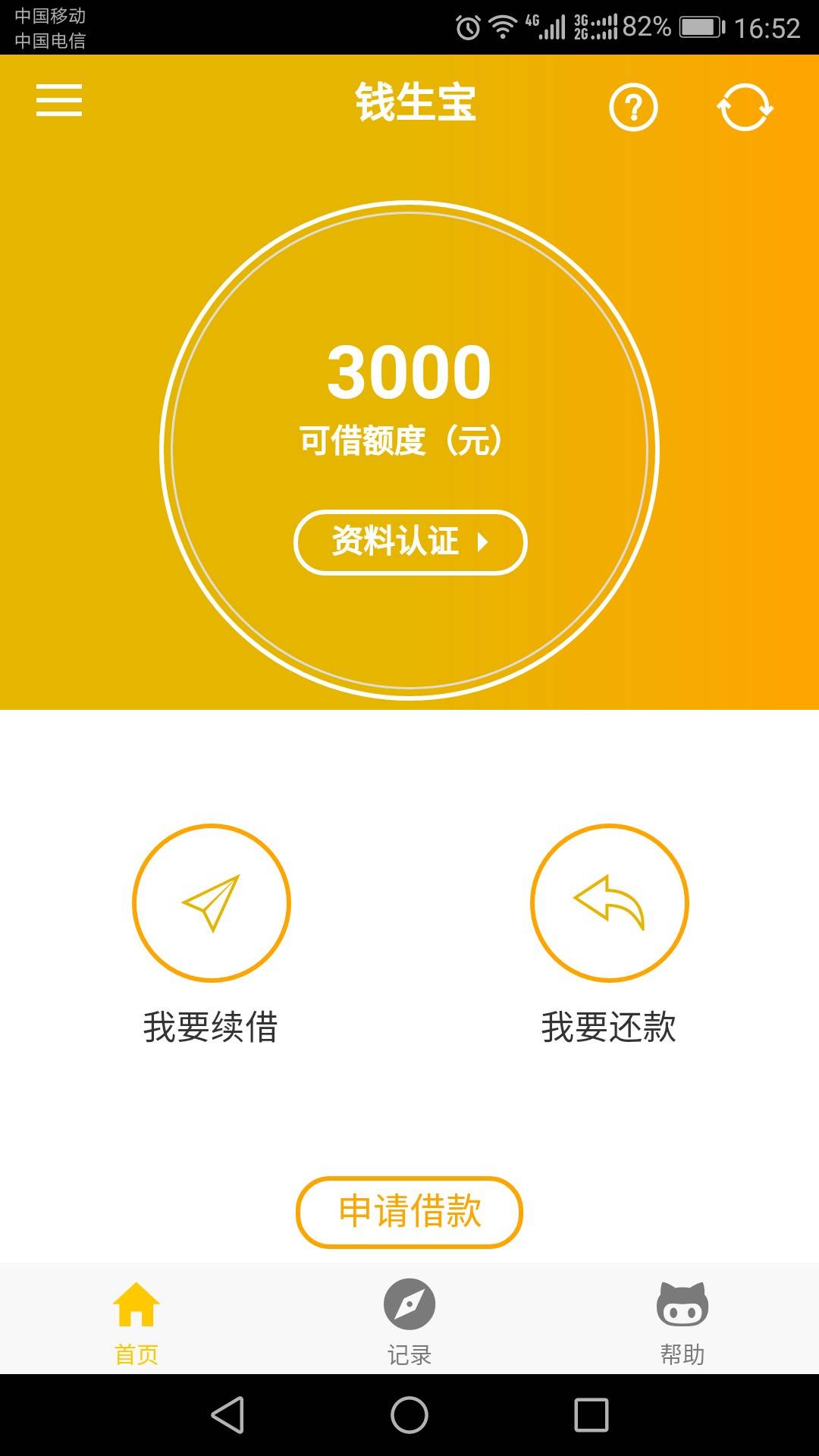Open 资料认证 data verification
This screenshot has width=819, height=1456.
pyautogui.click(x=410, y=542)
